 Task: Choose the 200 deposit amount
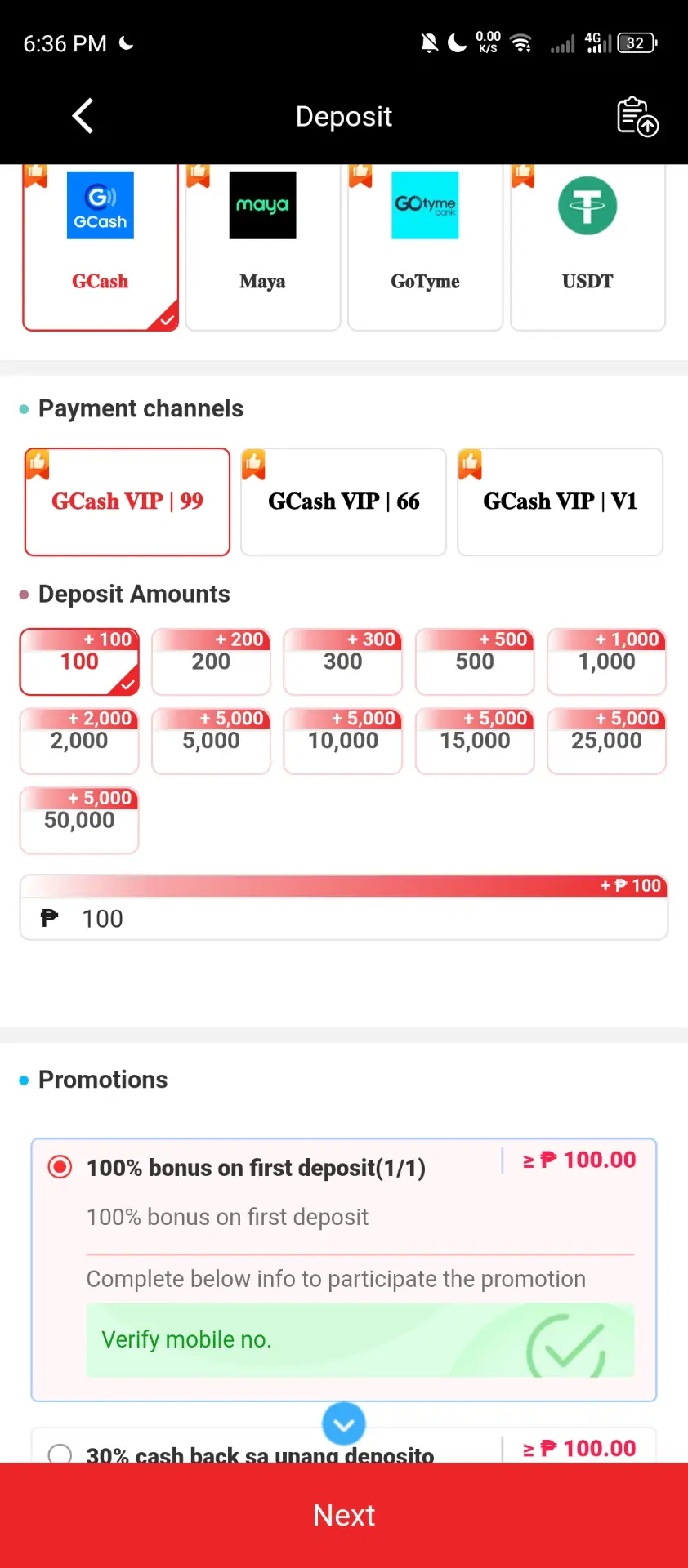click(211, 661)
